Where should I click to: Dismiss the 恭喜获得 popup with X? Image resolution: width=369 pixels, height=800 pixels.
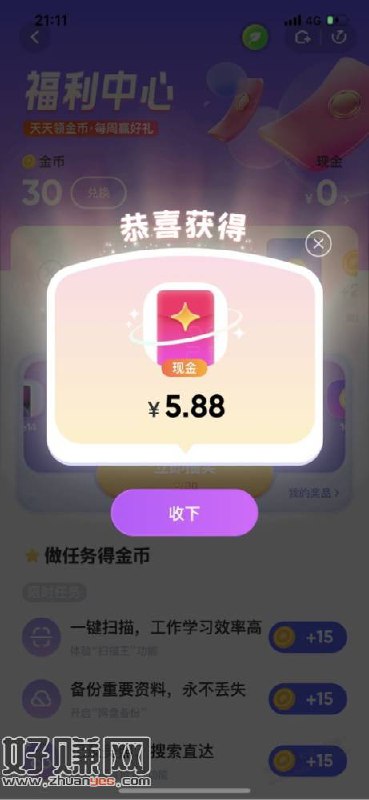(318, 244)
